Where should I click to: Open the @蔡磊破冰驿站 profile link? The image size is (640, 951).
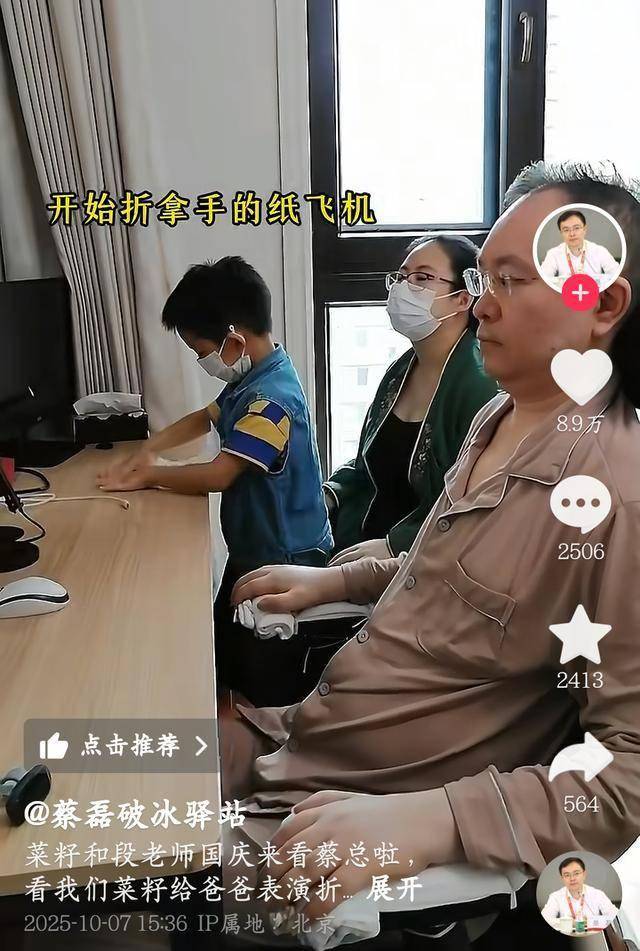point(135,815)
